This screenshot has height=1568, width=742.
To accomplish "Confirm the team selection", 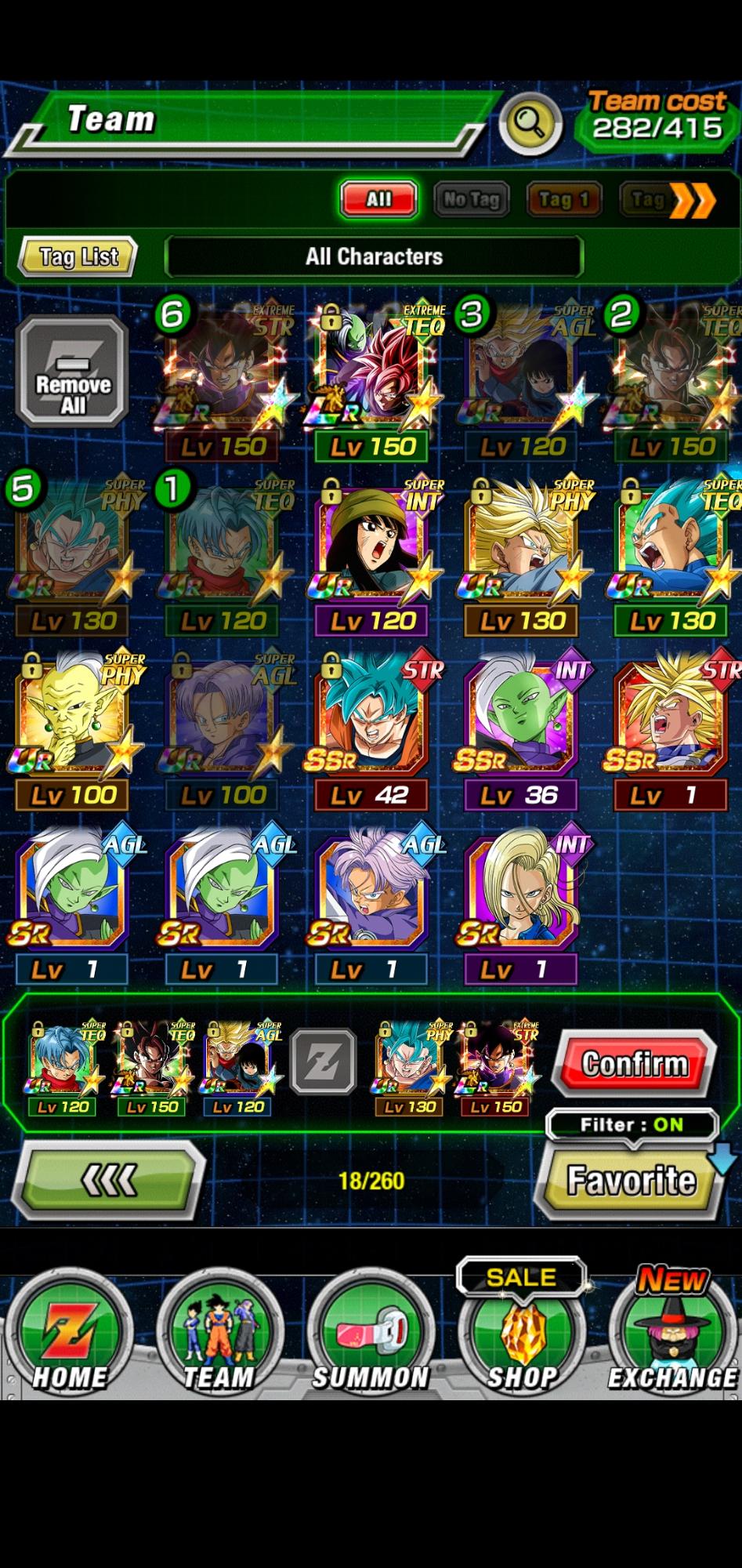I will 634,1064.
